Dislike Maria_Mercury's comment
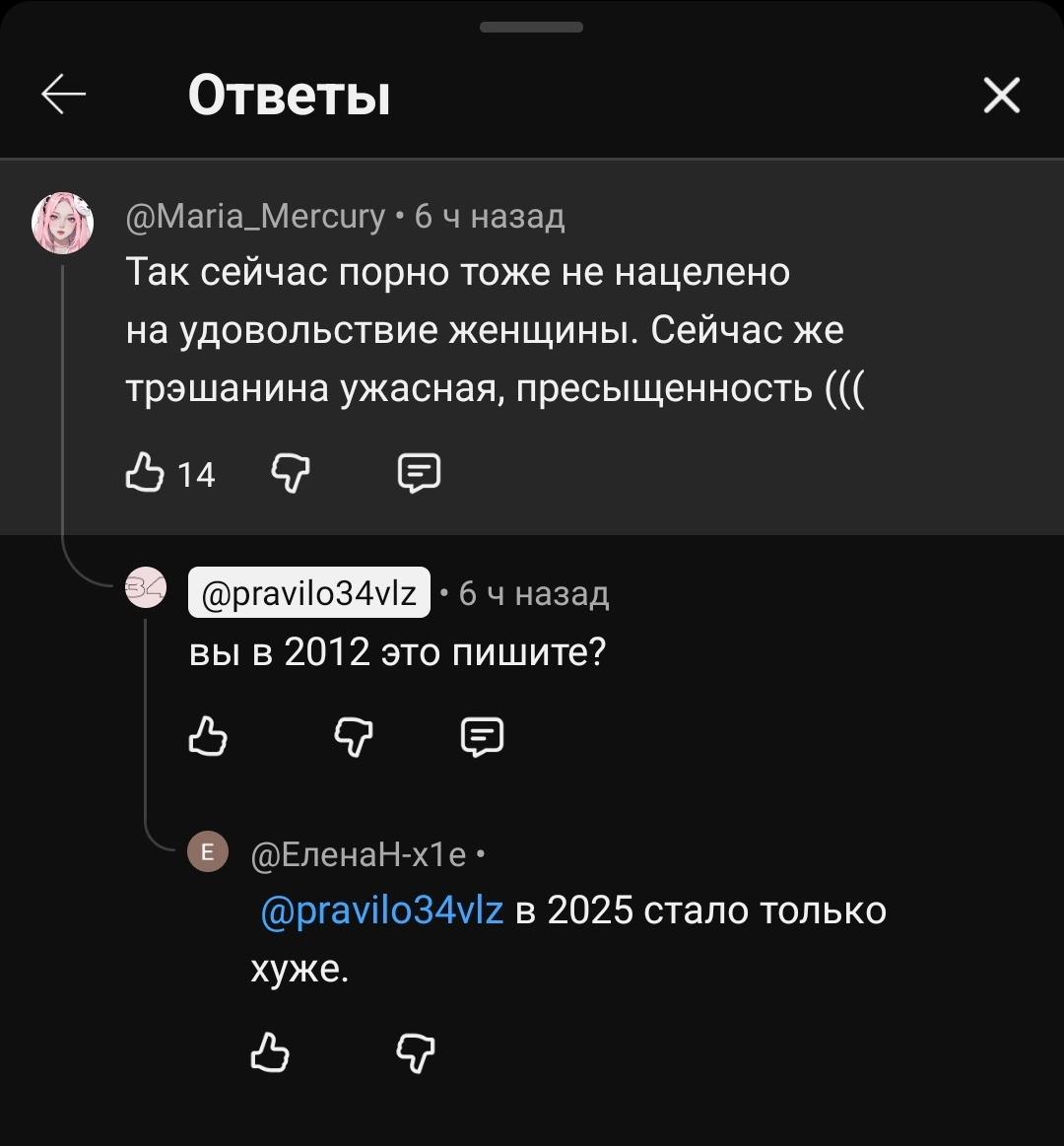The width and height of the screenshot is (1064, 1146). [290, 474]
